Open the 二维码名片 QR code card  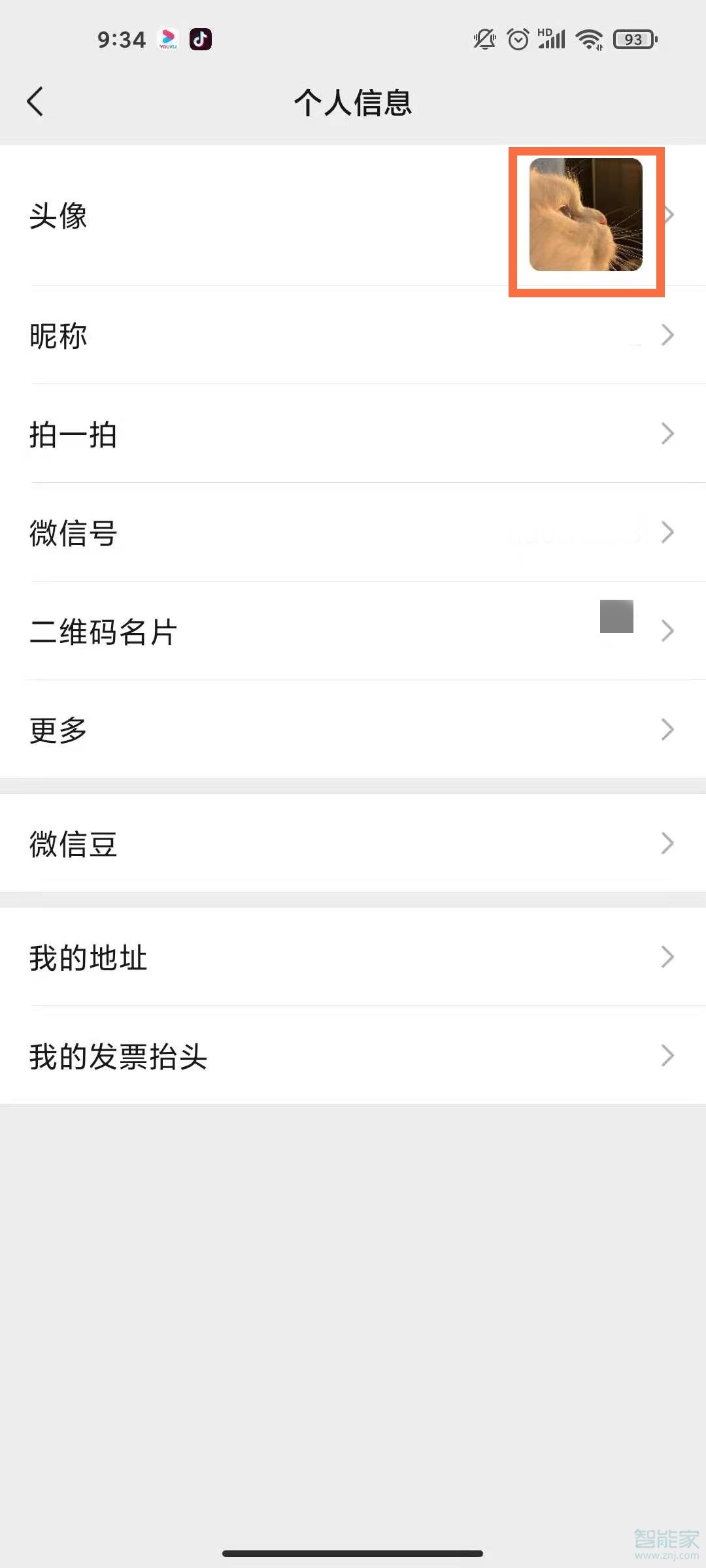coord(353,630)
